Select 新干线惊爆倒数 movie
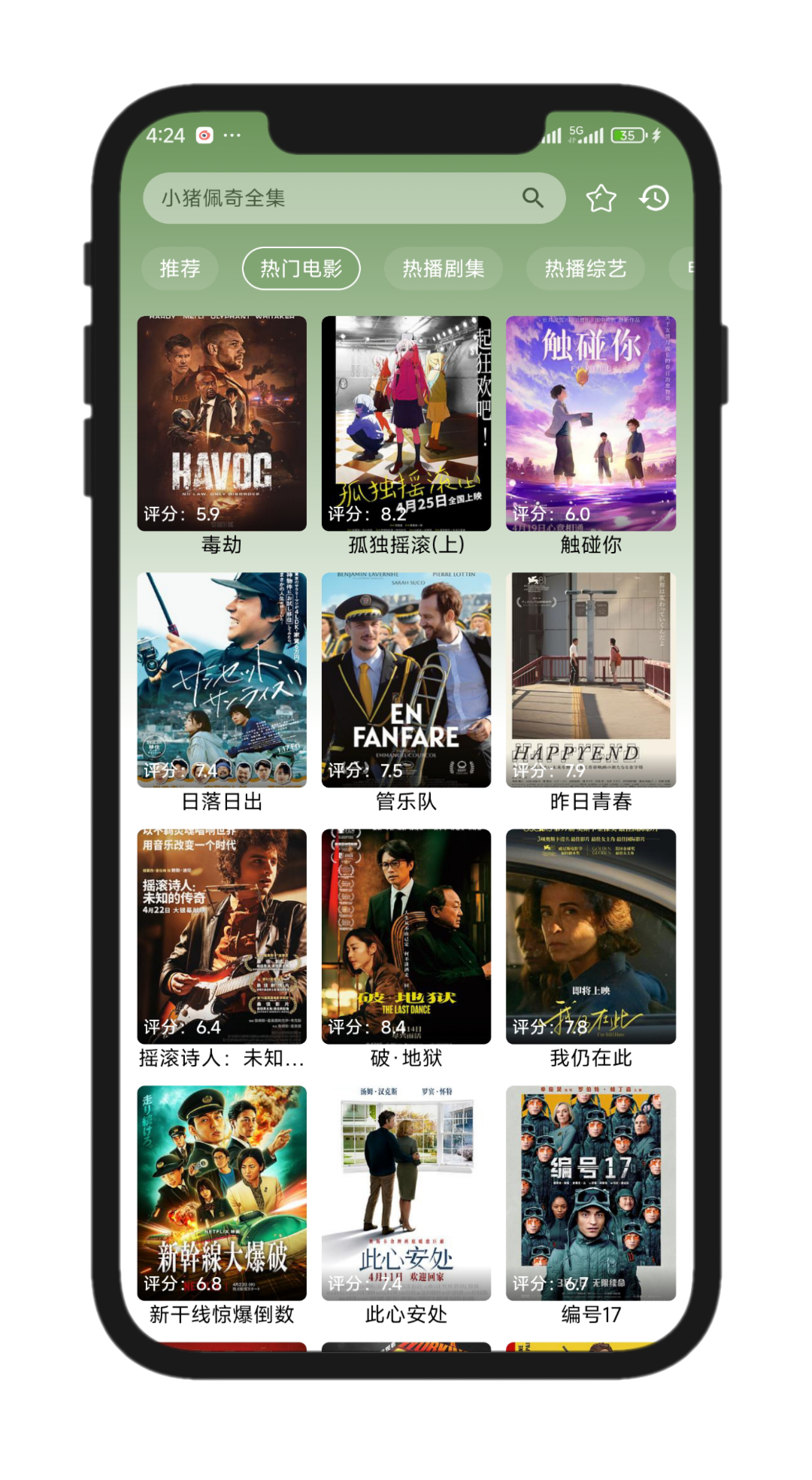This screenshot has height=1480, width=812. [x=222, y=1193]
